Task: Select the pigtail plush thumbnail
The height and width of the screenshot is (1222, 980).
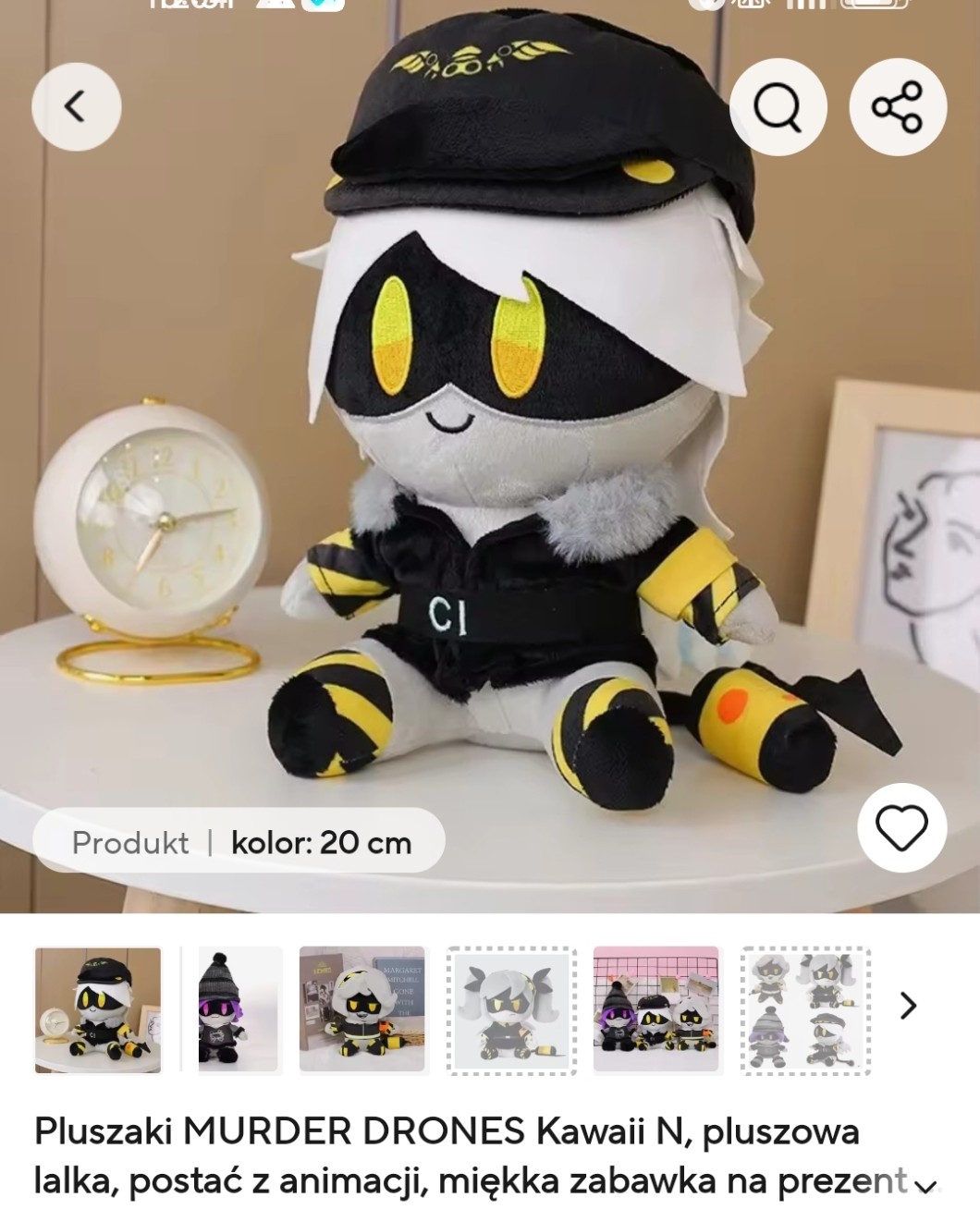Action: tap(511, 1010)
